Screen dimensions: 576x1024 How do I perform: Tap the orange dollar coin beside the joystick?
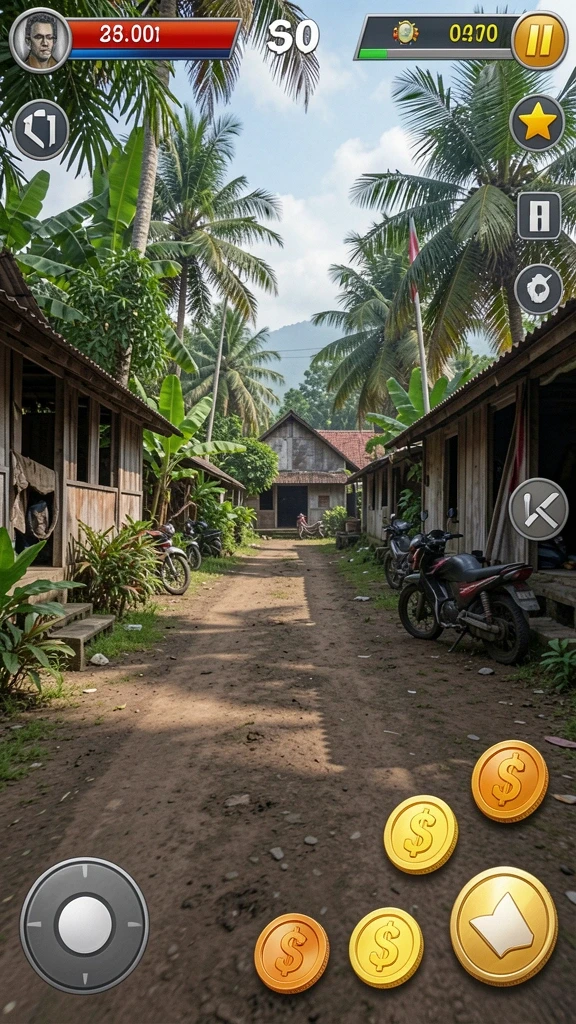(292, 953)
